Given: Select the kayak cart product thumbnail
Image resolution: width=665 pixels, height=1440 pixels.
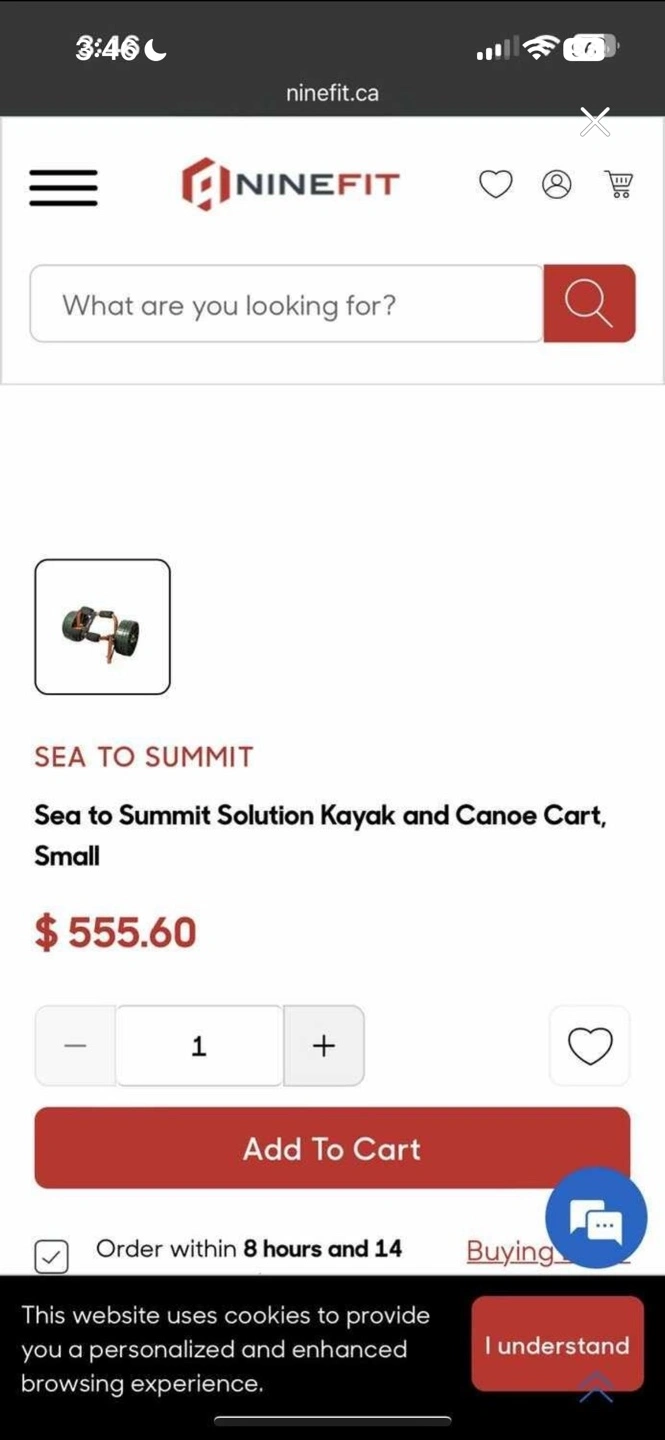Looking at the screenshot, I should click(x=102, y=627).
